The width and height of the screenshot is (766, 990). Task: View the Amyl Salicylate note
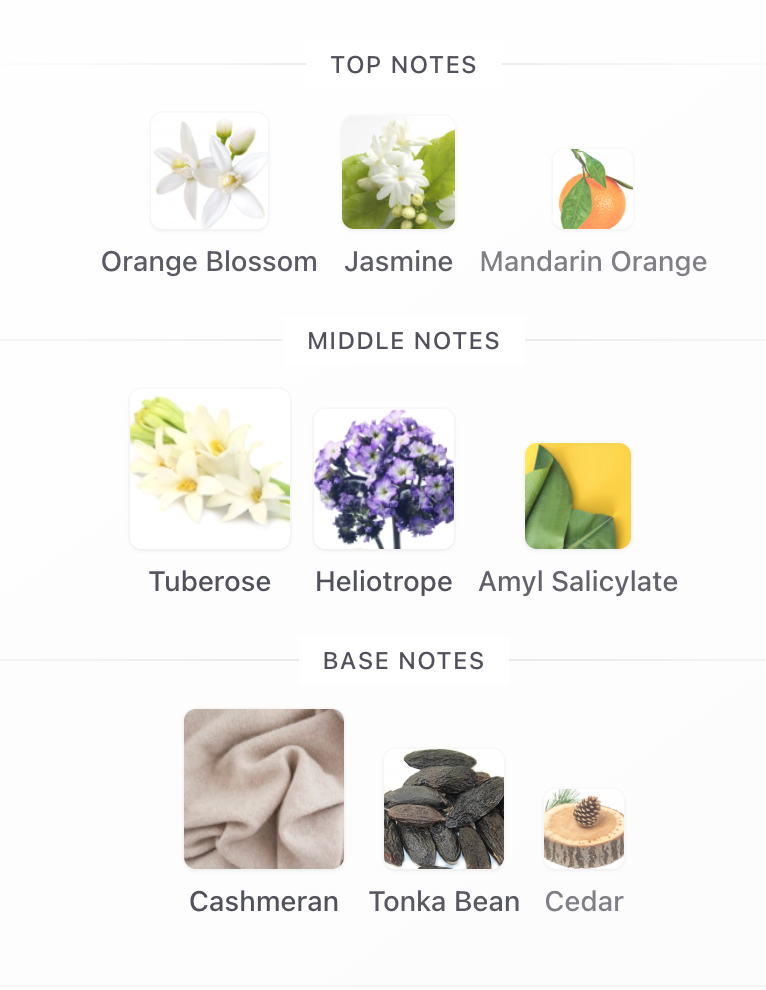coord(578,496)
